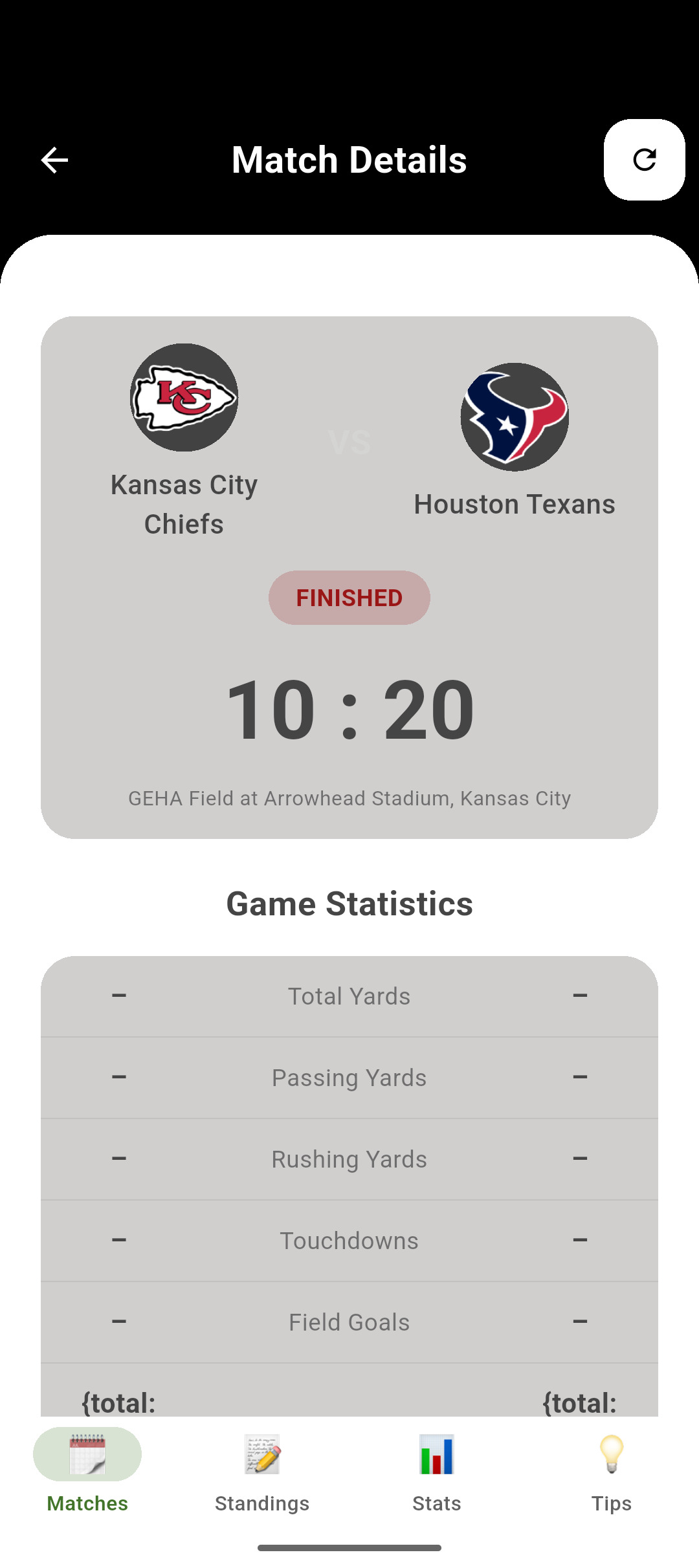Tap the GEHA Field stadium text

[x=349, y=798]
